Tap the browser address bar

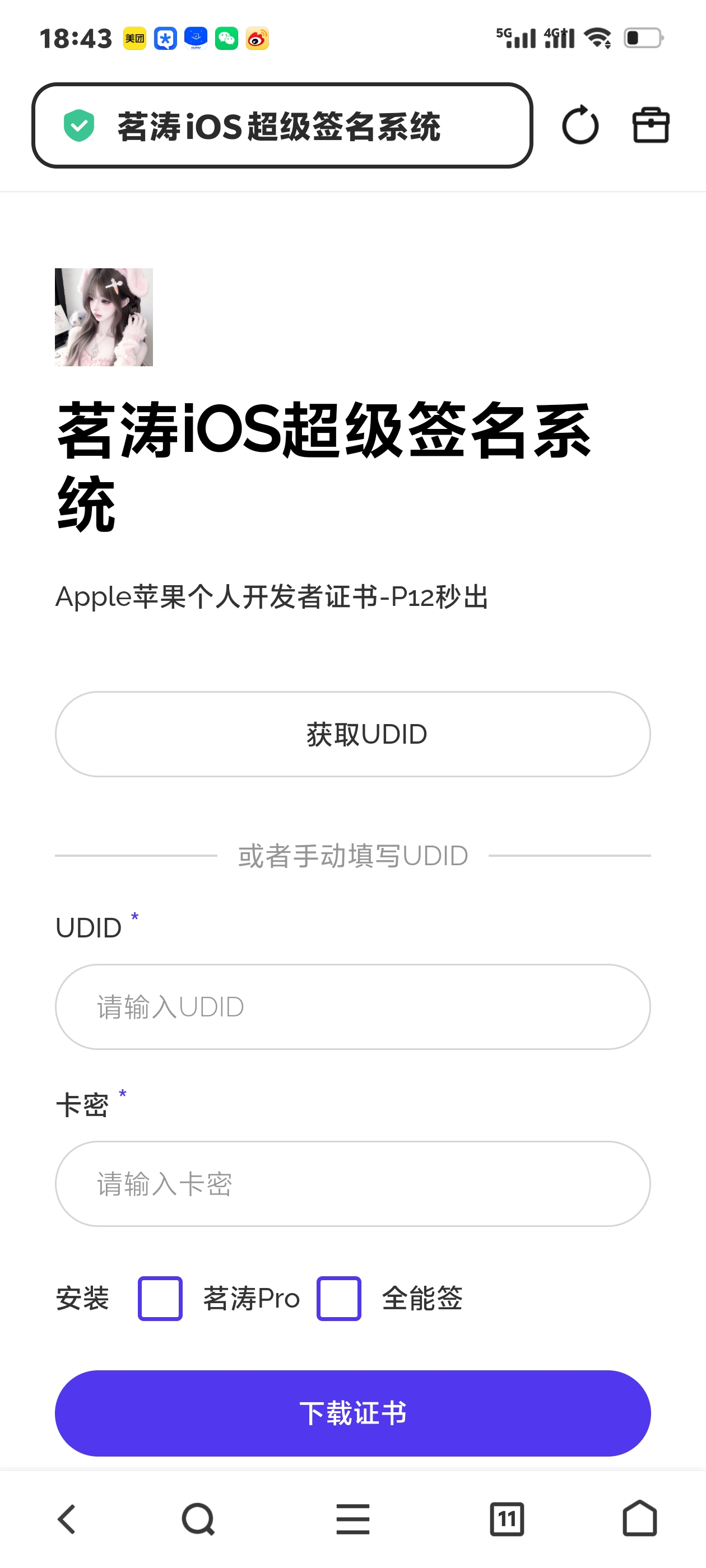(x=281, y=125)
